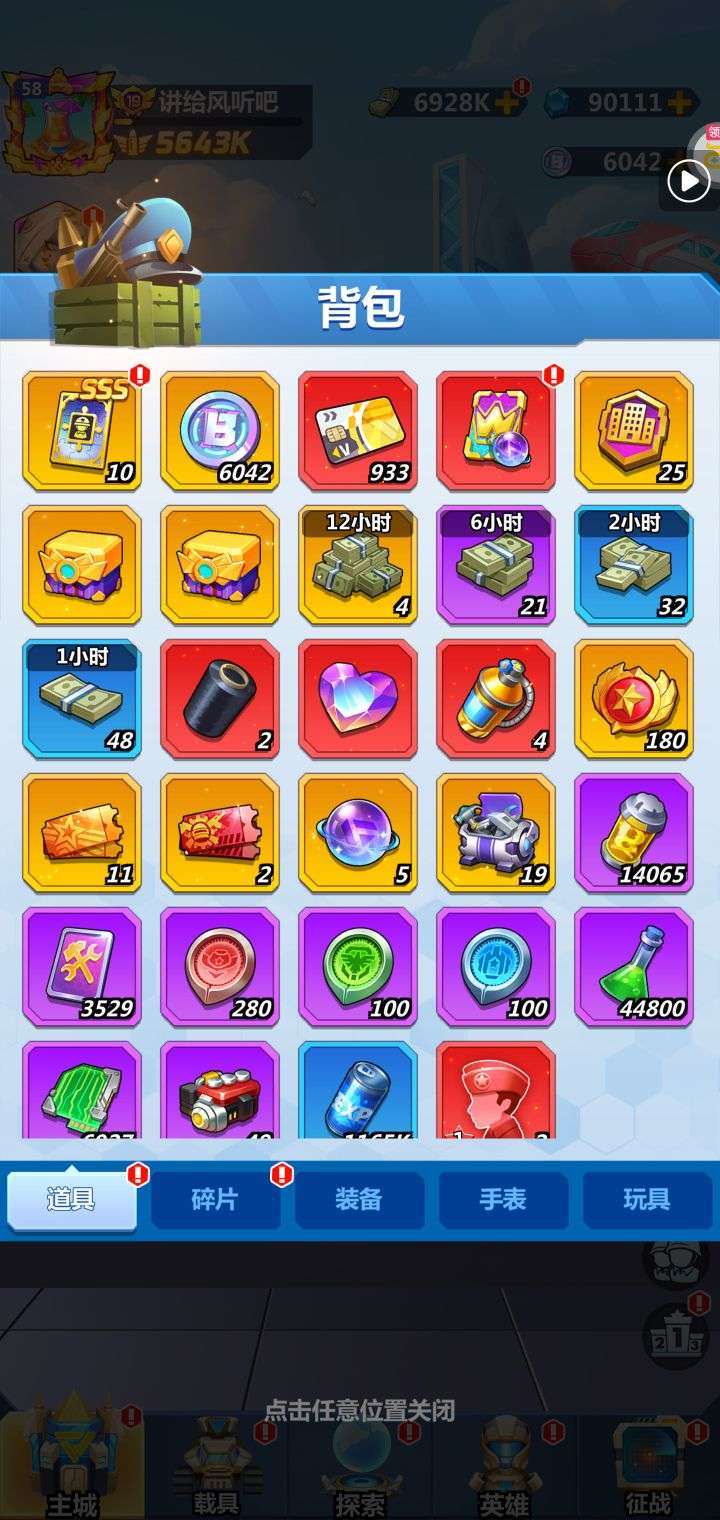
Task: Select the coin item showing 6042
Action: pos(220,431)
